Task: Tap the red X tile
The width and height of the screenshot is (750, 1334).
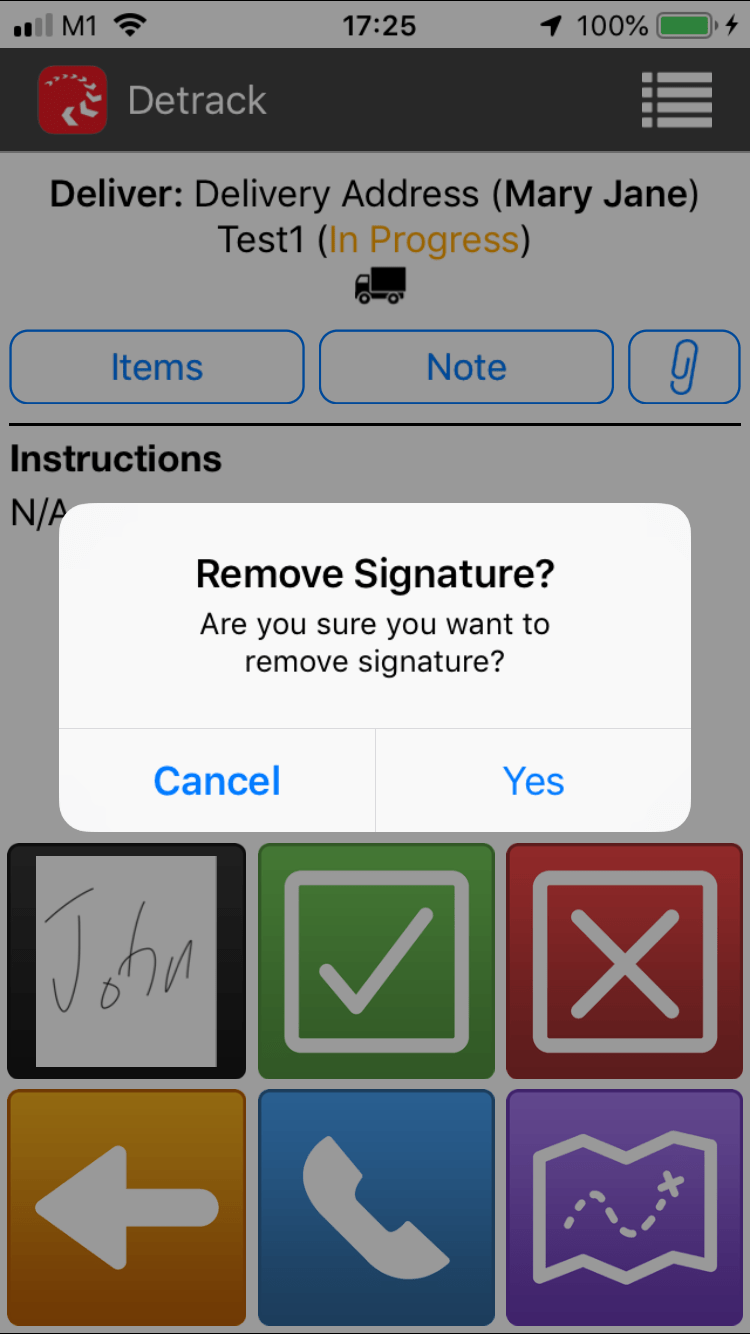Action: pyautogui.click(x=625, y=961)
